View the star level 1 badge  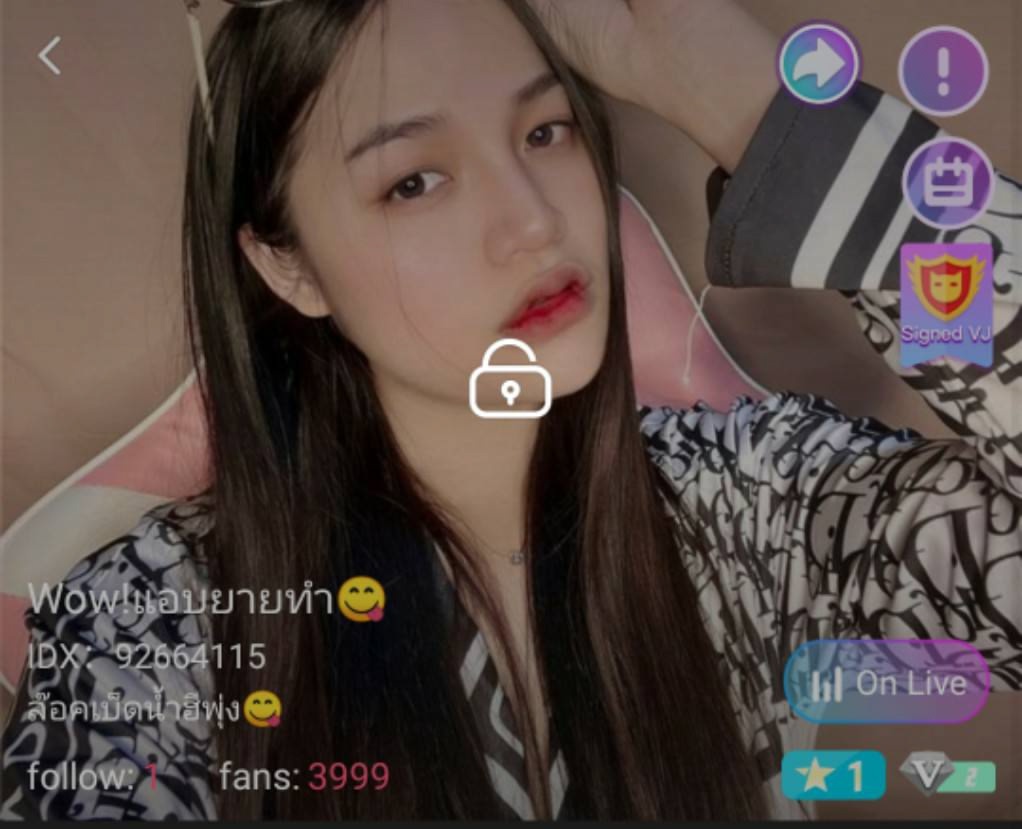(x=832, y=775)
